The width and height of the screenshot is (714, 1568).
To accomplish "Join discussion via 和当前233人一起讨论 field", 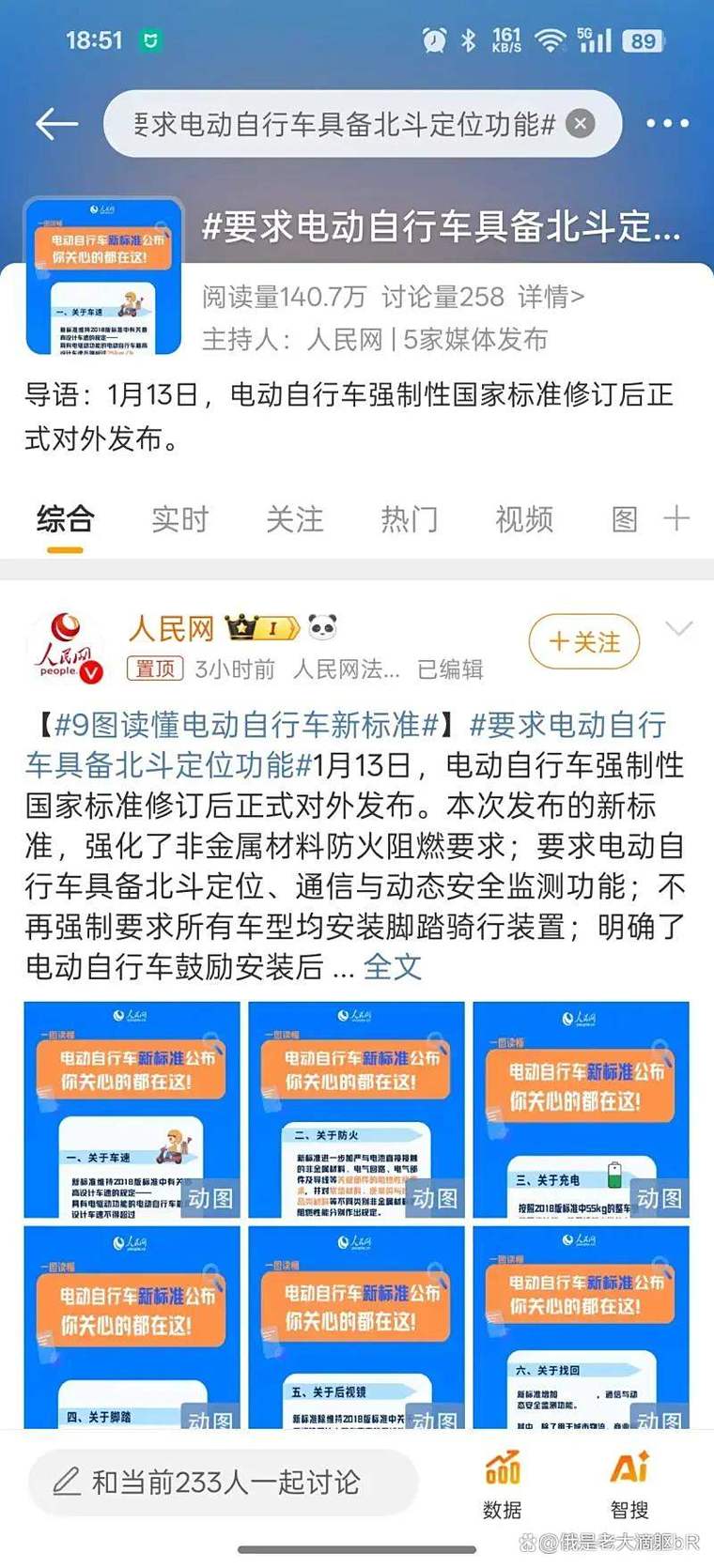I will point(224,1482).
